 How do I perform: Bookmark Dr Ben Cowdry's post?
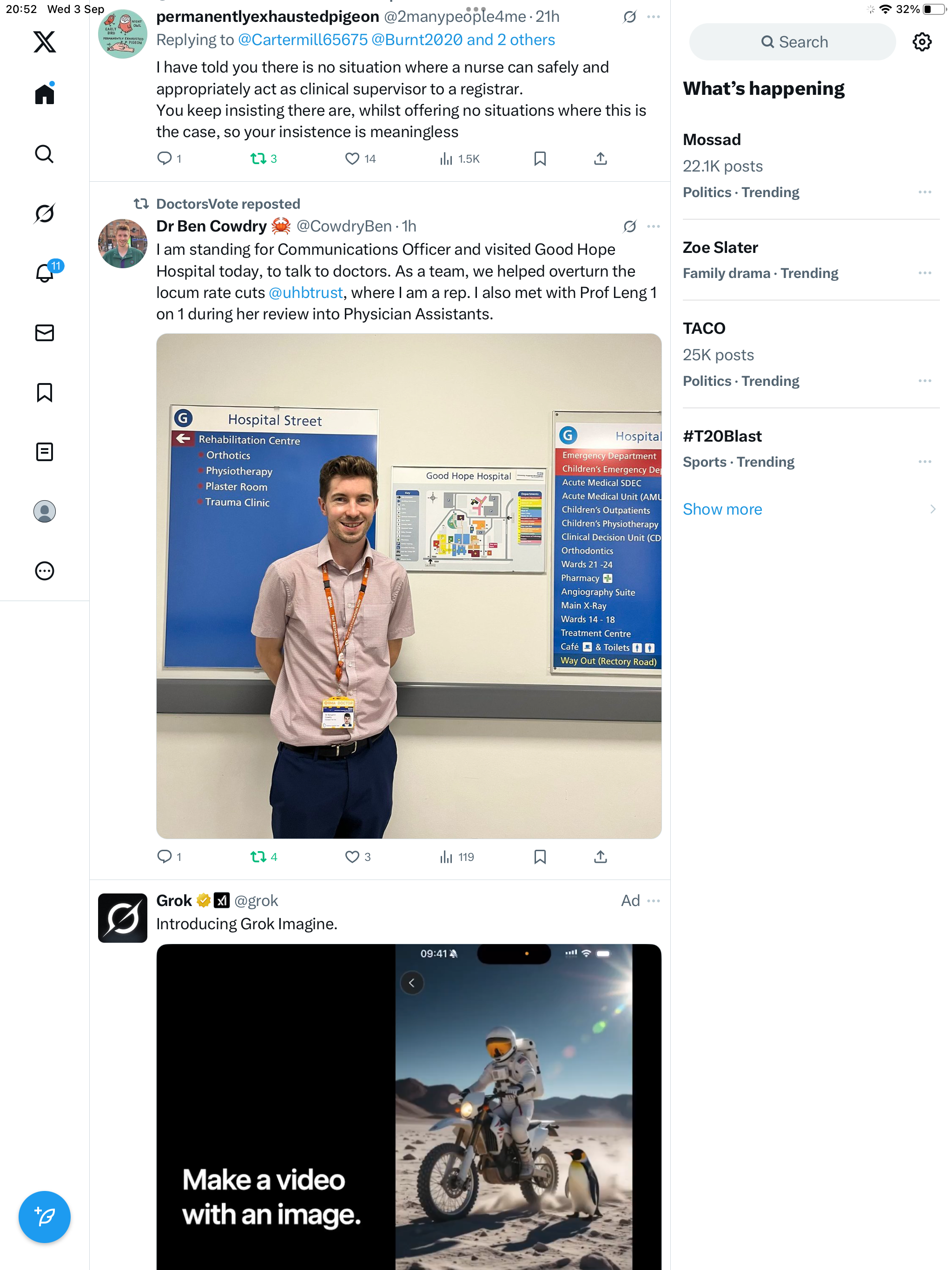click(539, 857)
